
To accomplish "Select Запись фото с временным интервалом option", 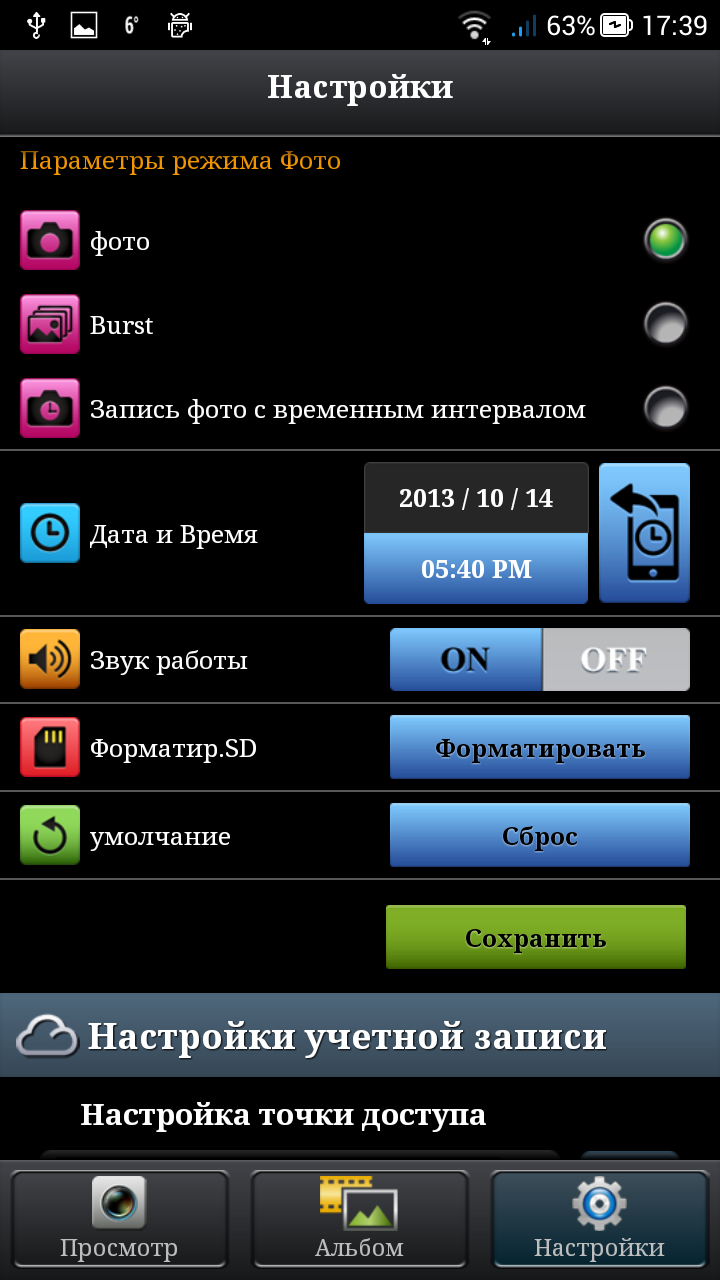I will 665,407.
